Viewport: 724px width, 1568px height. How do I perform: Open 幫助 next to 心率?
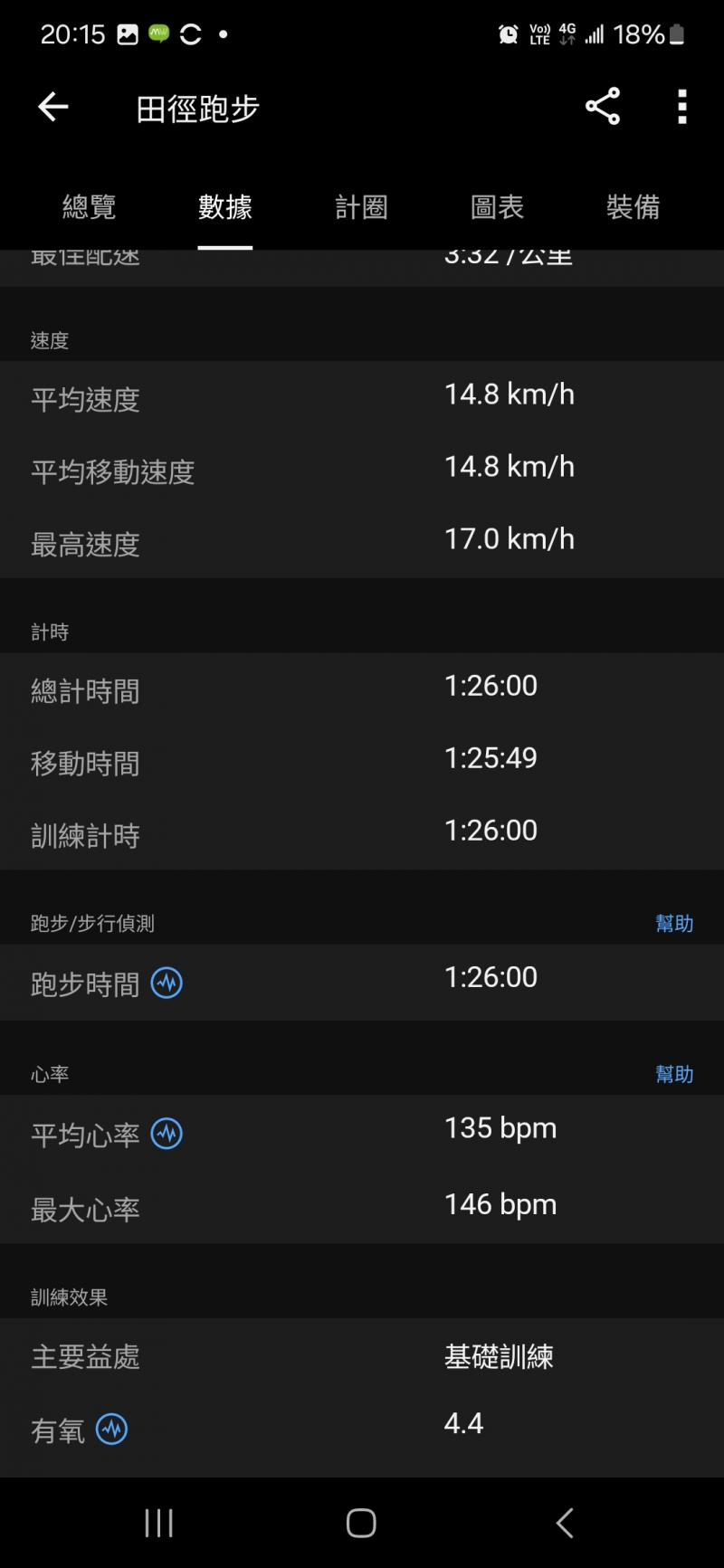[x=674, y=1074]
